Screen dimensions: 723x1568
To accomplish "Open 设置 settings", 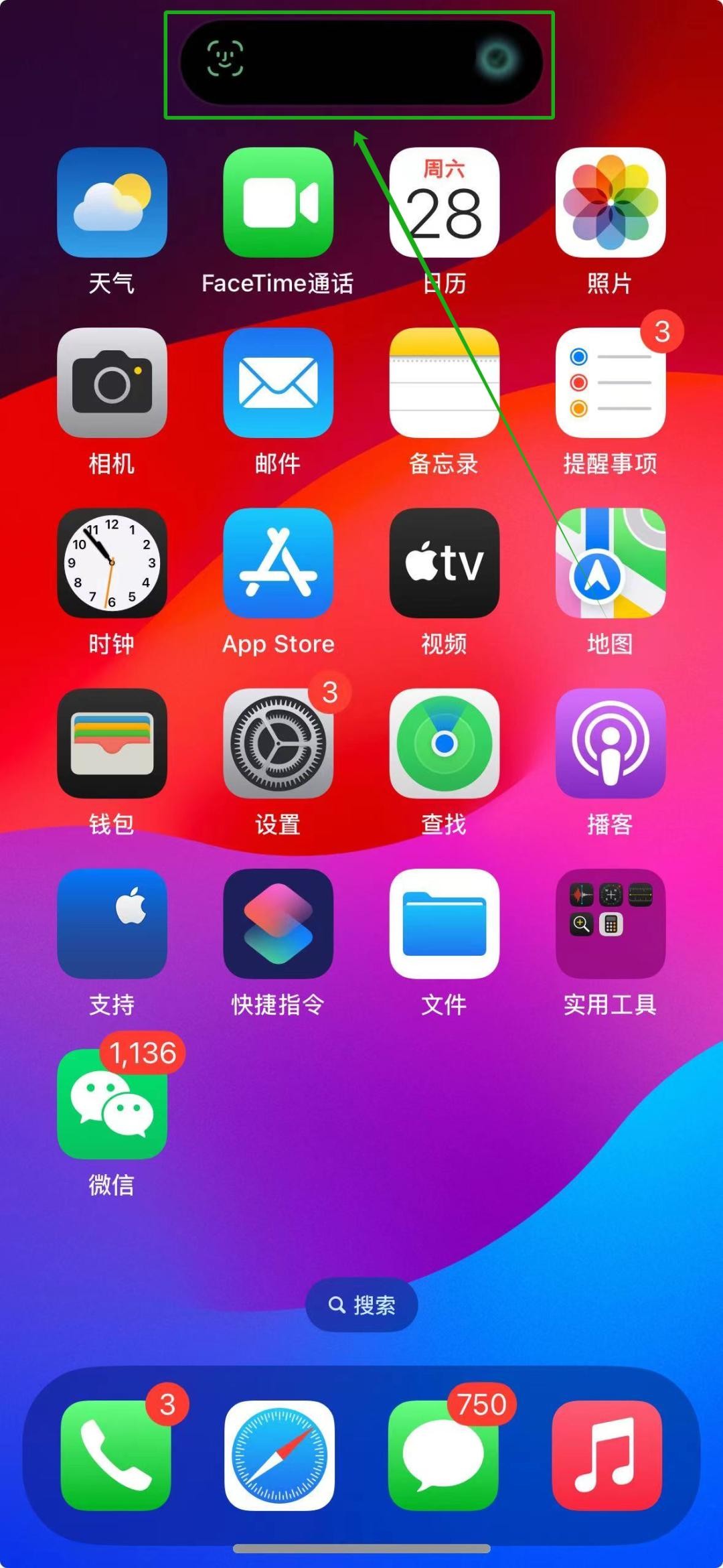I will click(x=278, y=743).
